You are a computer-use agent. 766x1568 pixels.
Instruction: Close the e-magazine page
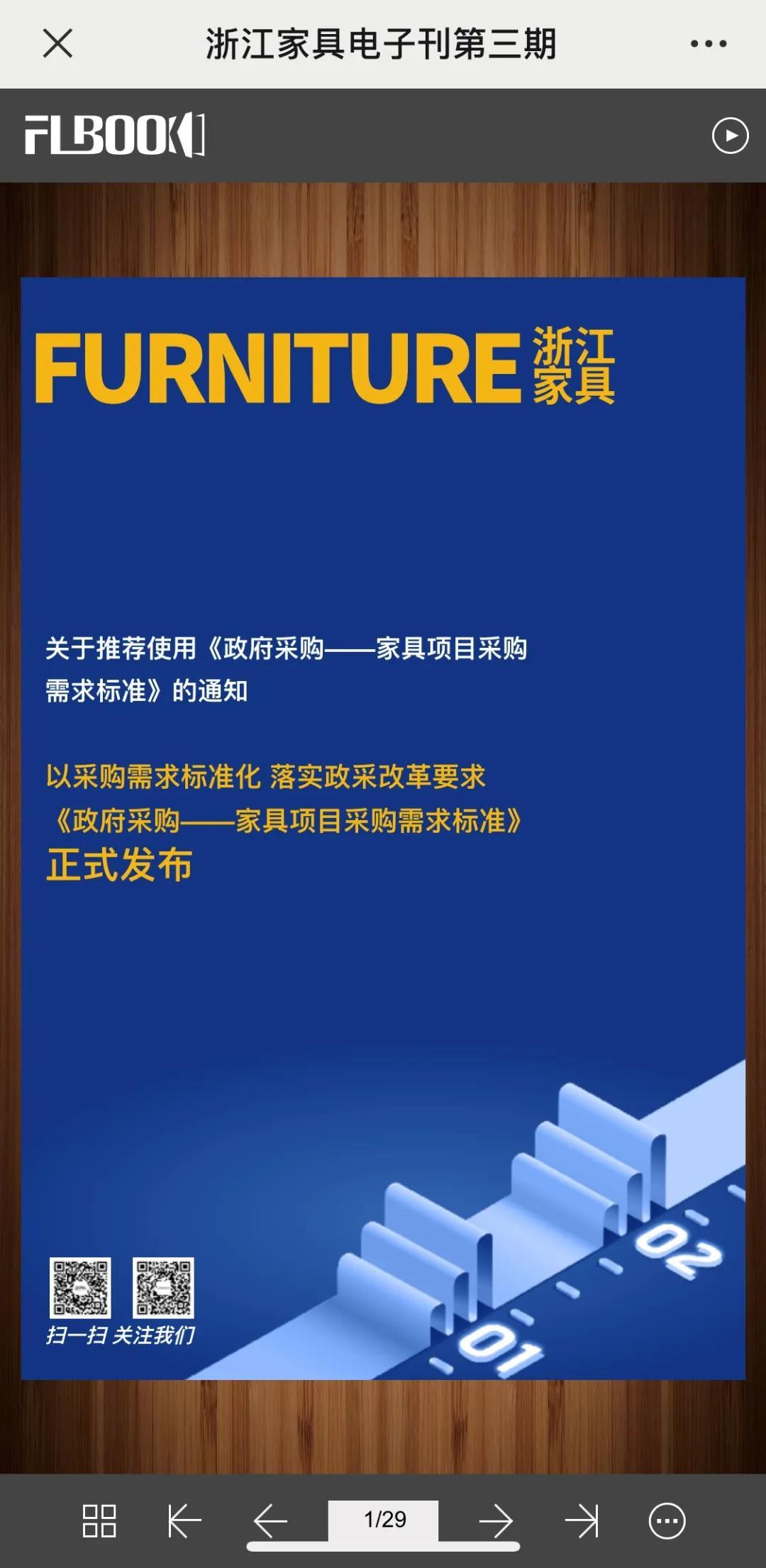tap(57, 43)
